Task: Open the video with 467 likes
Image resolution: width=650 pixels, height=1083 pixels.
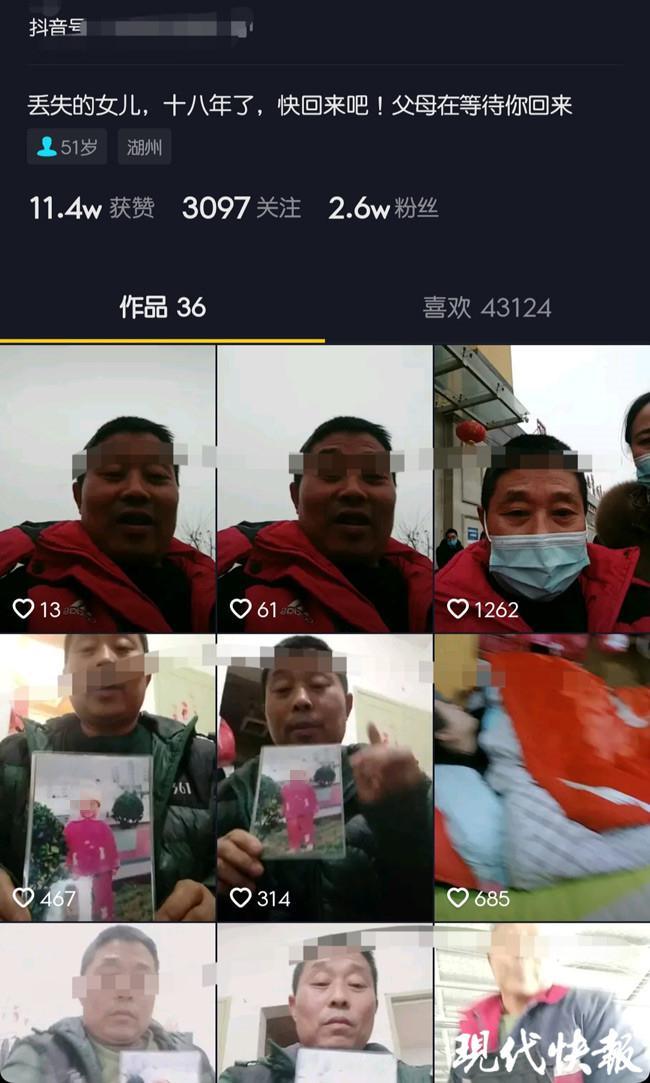Action: point(107,777)
